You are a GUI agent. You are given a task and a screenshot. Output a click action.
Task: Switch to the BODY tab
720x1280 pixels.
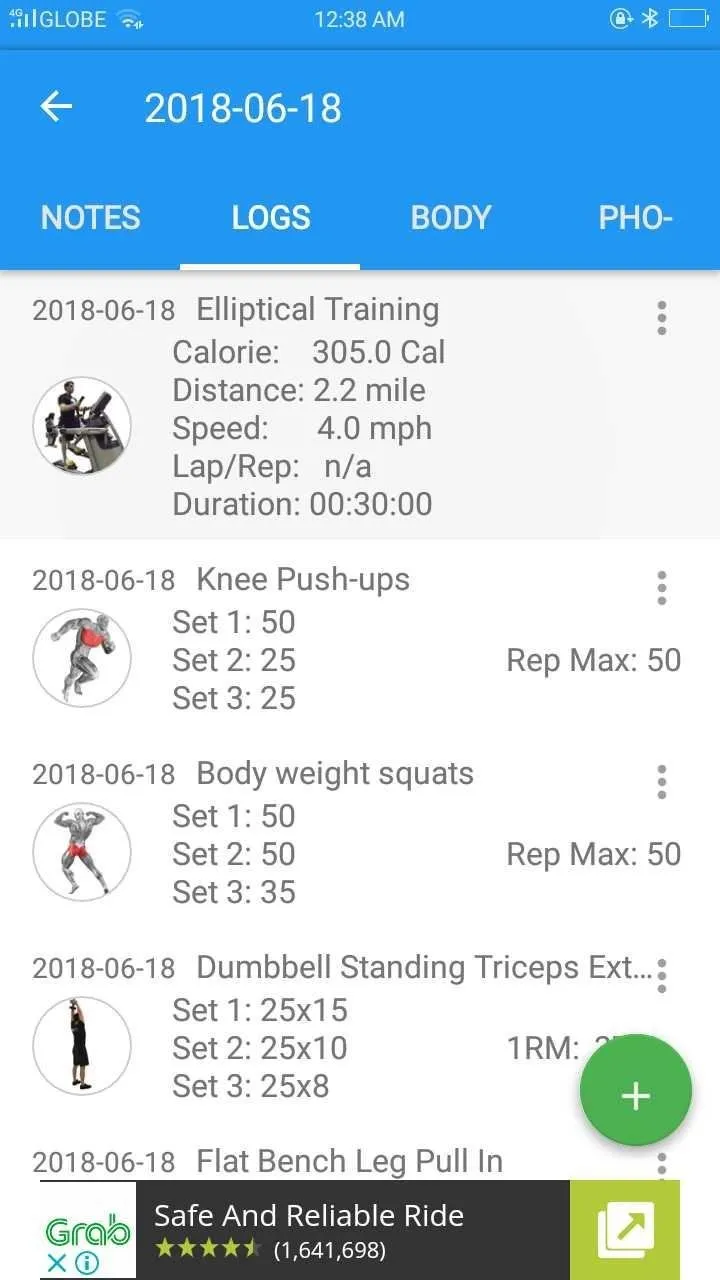tap(450, 218)
